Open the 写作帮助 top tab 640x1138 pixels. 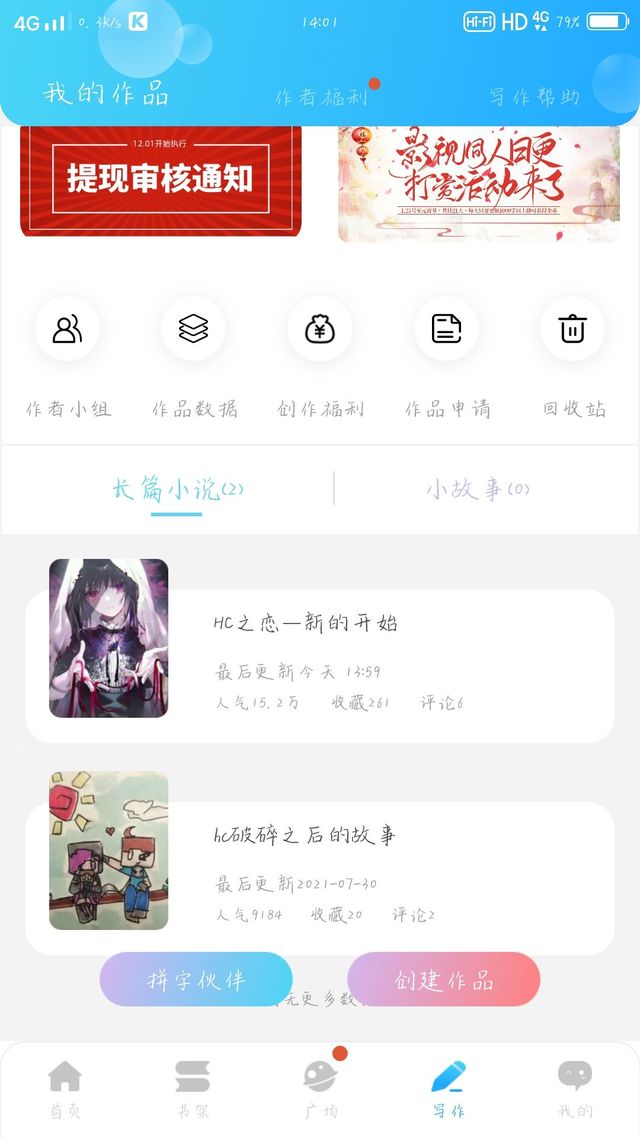pyautogui.click(x=534, y=97)
